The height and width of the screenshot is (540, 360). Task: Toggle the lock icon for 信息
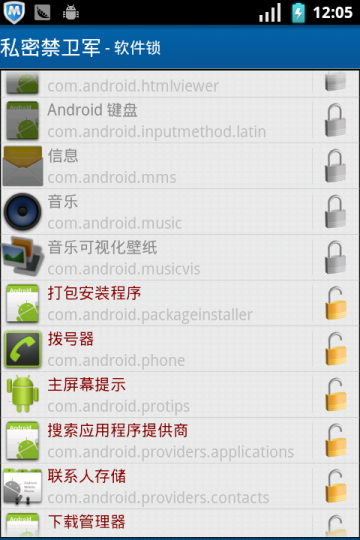335,166
